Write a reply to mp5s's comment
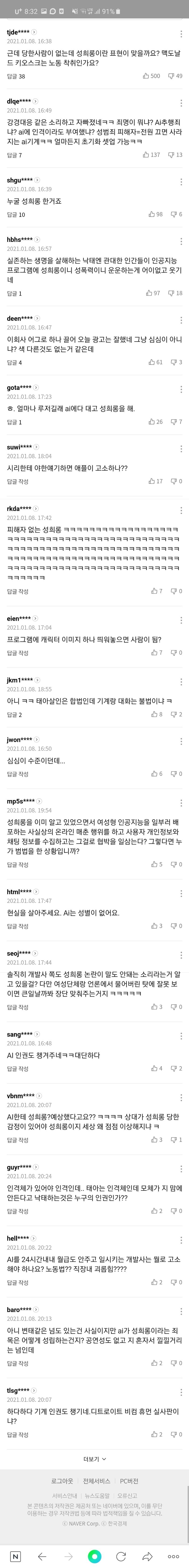Image resolution: width=189 pixels, height=1568 pixels. [18, 864]
